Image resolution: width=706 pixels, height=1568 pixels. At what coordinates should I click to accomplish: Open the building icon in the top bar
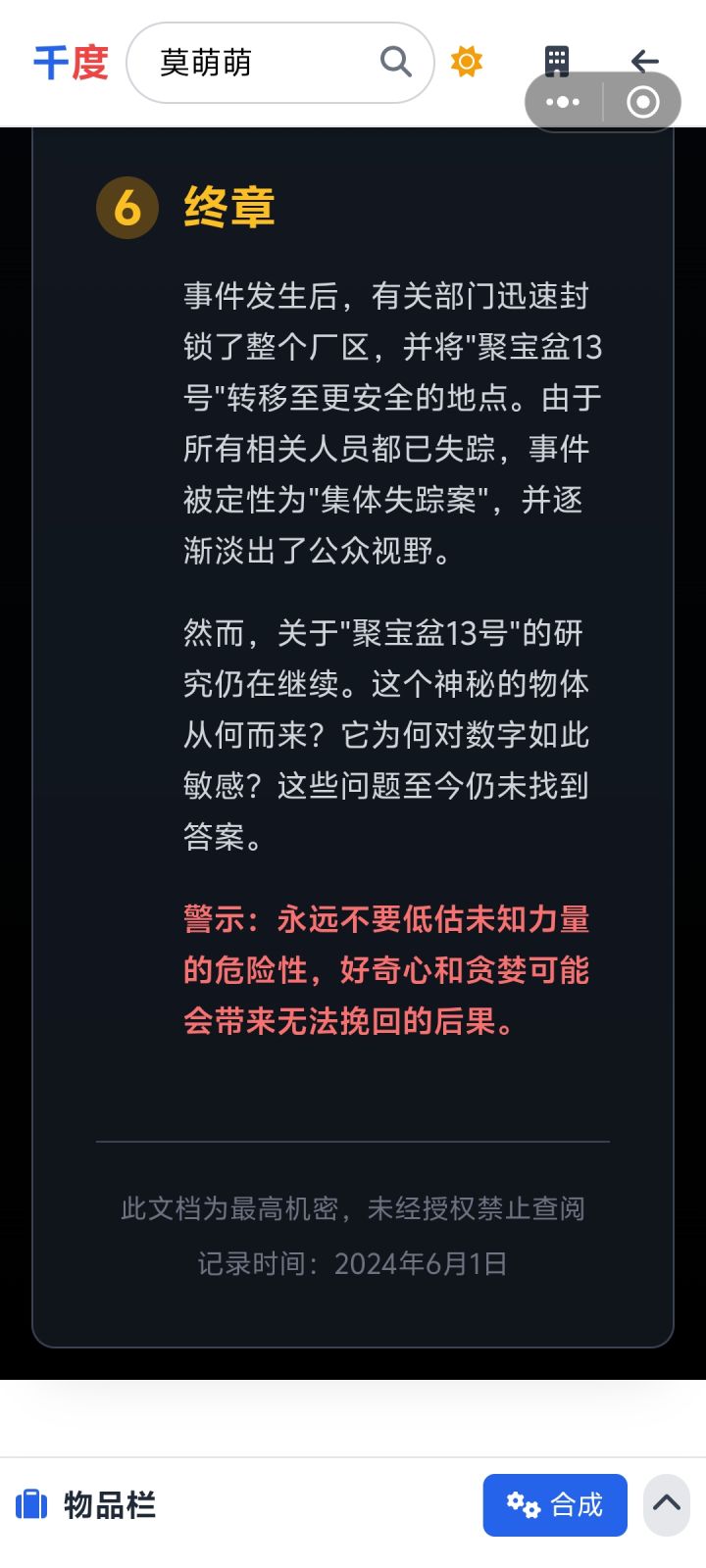pyautogui.click(x=558, y=61)
